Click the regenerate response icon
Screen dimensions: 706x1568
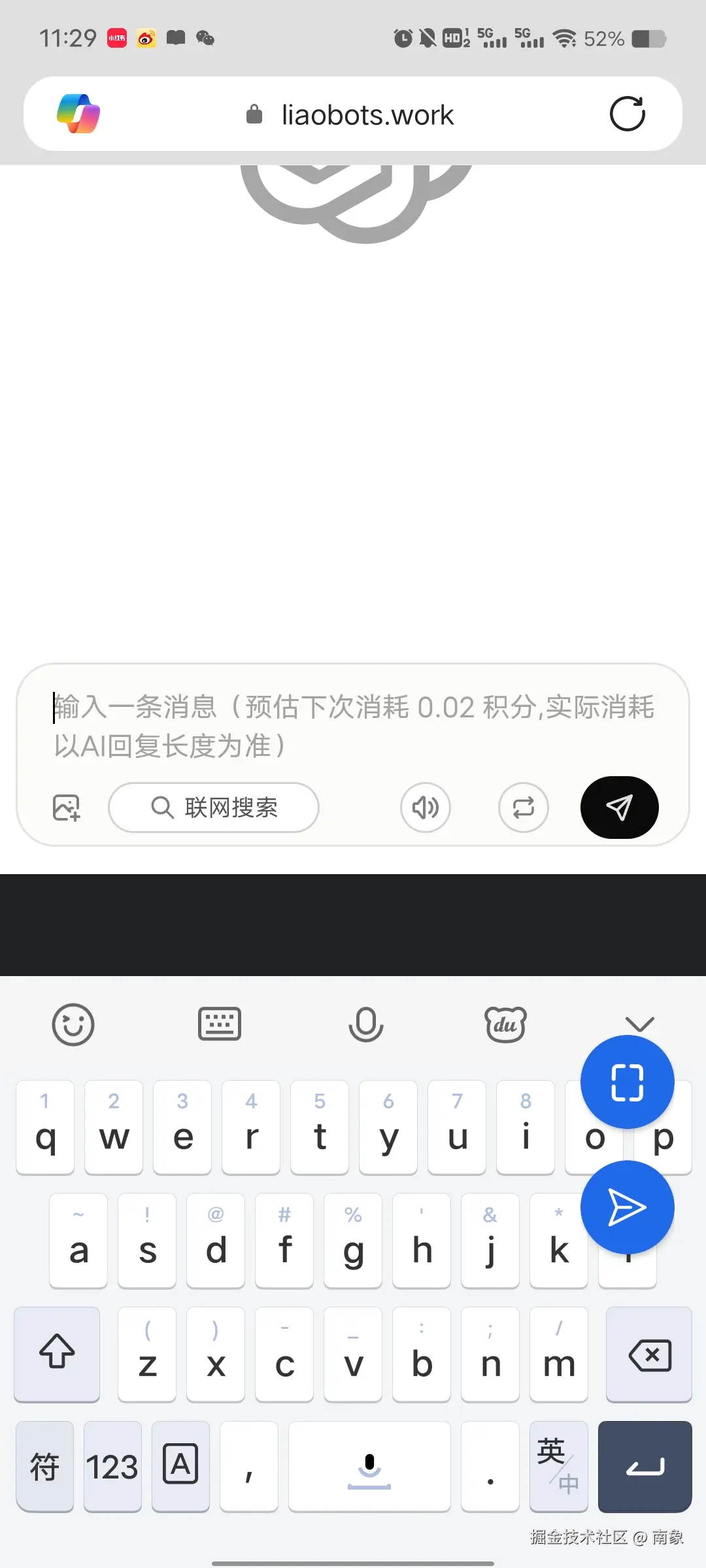tap(523, 808)
